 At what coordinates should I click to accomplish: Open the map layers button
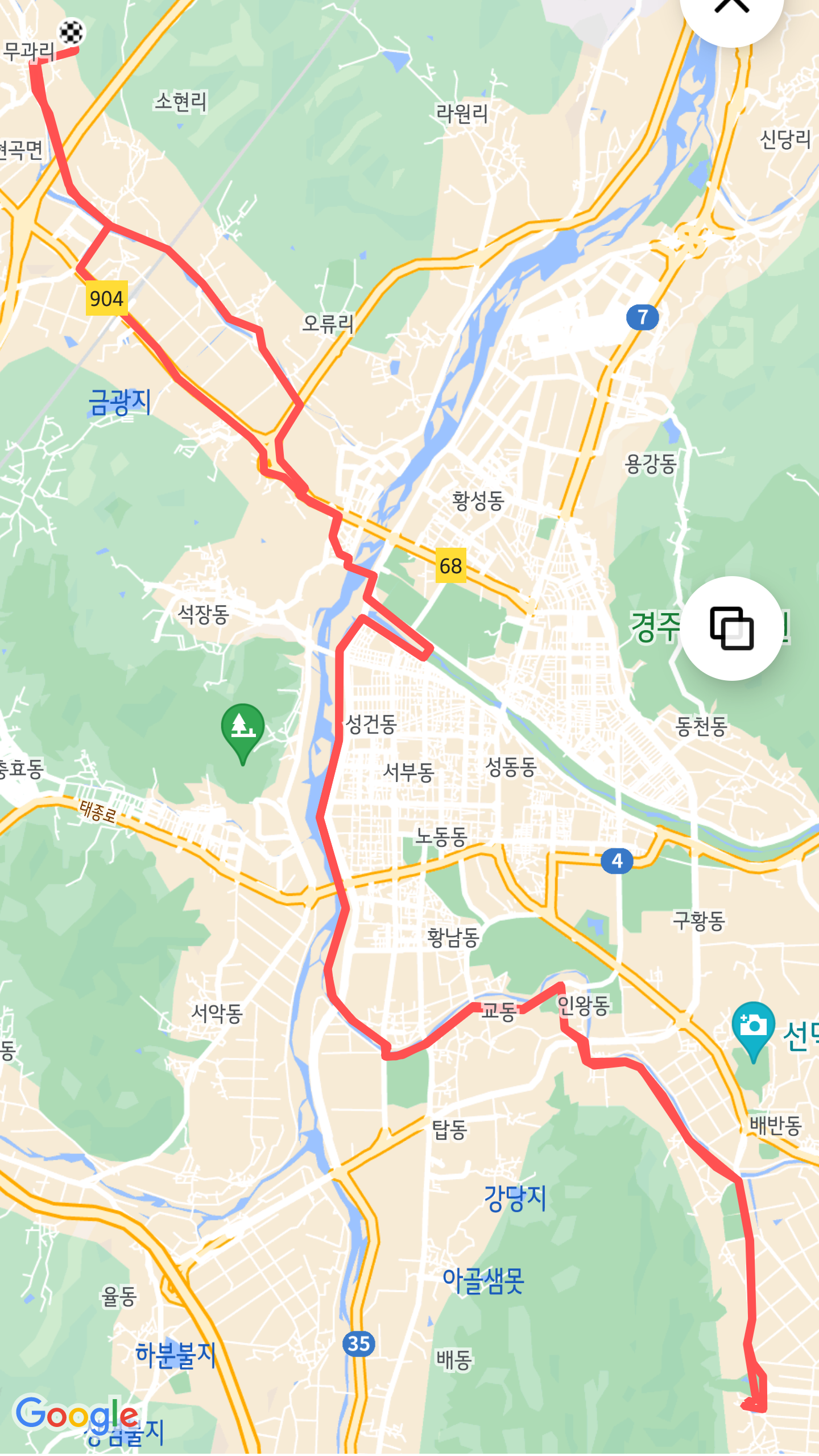click(731, 628)
